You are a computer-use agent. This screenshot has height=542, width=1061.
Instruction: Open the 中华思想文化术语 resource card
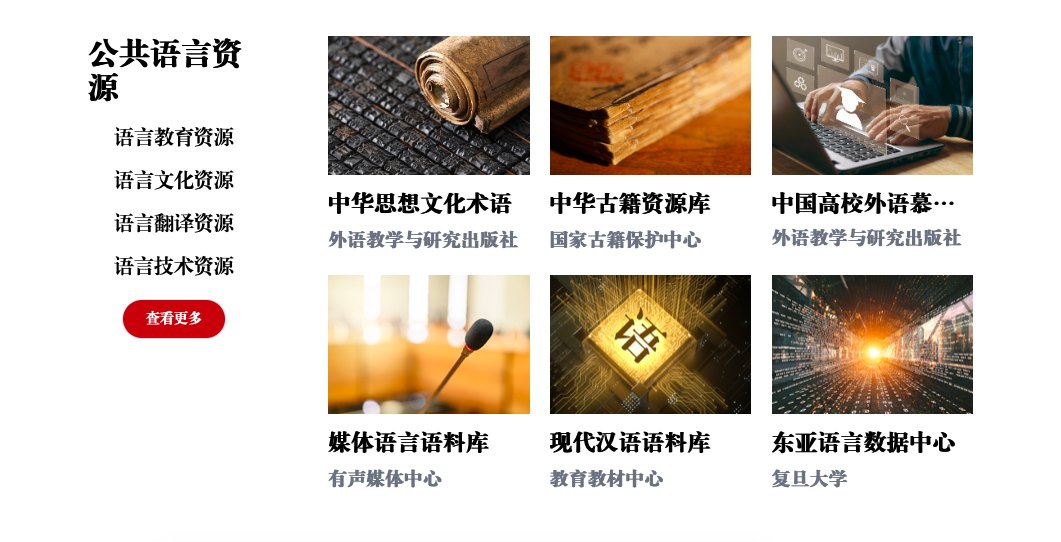[428, 106]
